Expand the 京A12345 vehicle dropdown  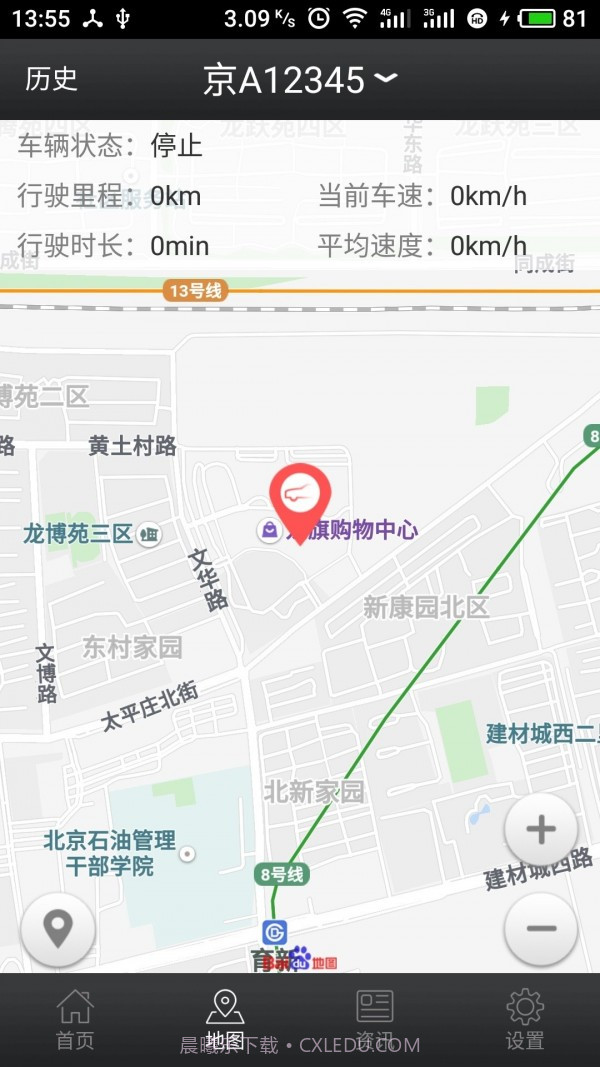click(x=300, y=80)
